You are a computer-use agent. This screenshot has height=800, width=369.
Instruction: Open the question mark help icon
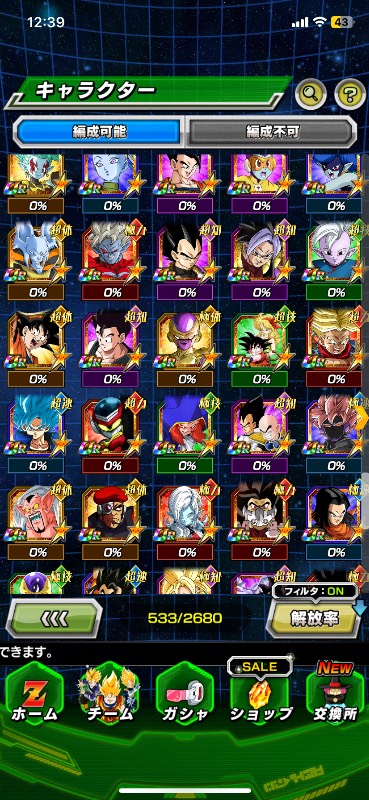350,93
